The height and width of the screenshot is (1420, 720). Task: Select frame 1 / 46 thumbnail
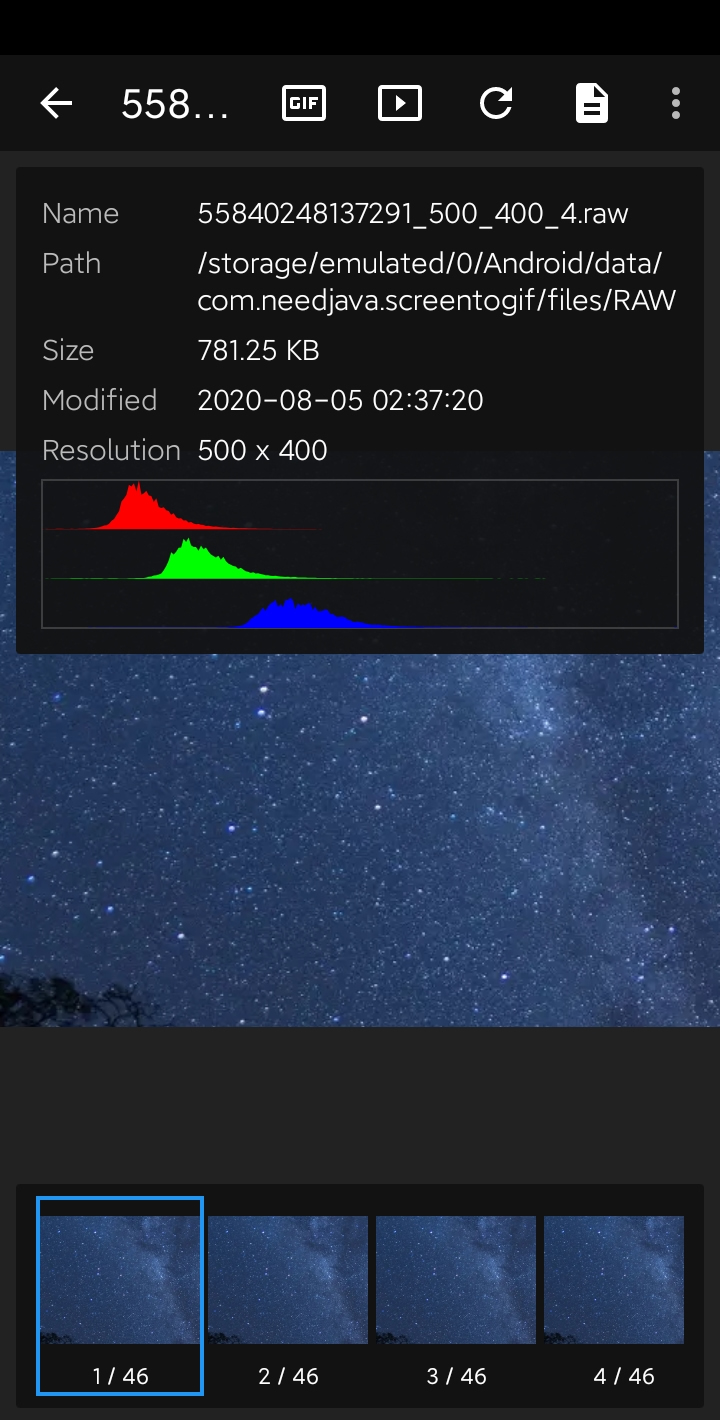120,1295
